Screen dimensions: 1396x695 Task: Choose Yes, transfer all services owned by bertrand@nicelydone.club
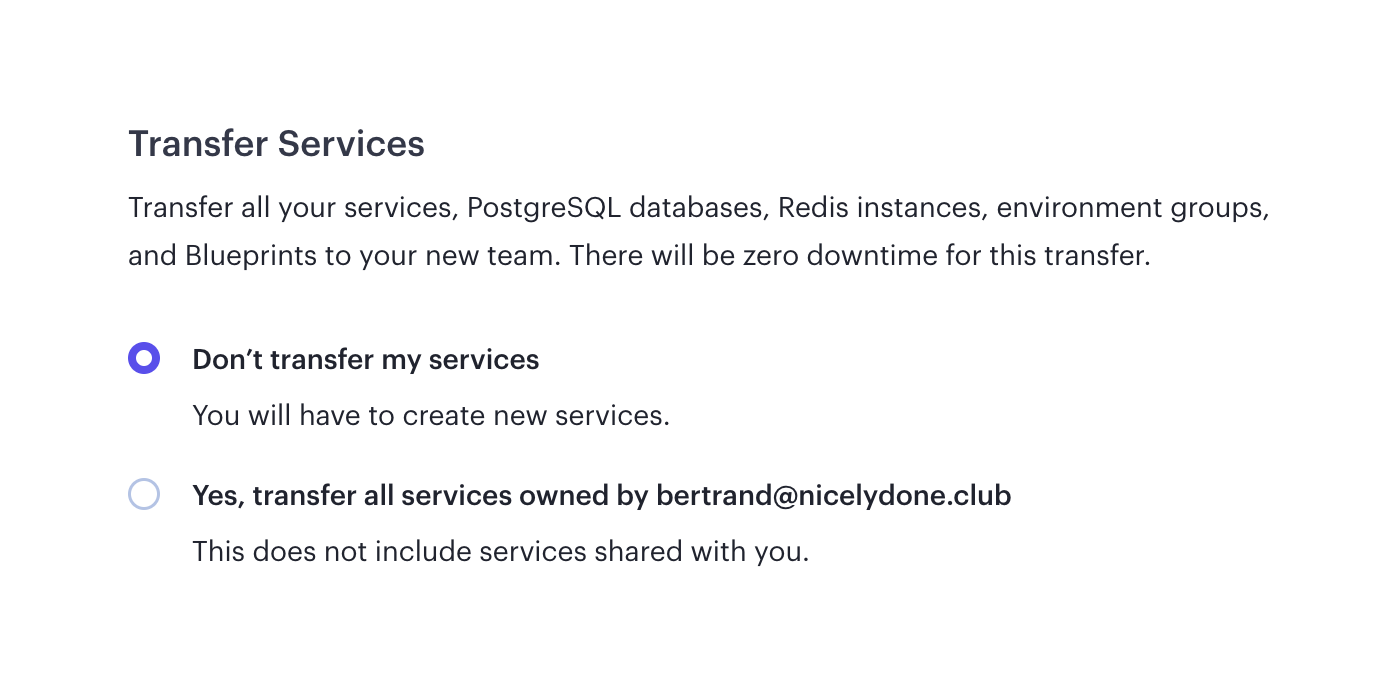click(x=144, y=494)
